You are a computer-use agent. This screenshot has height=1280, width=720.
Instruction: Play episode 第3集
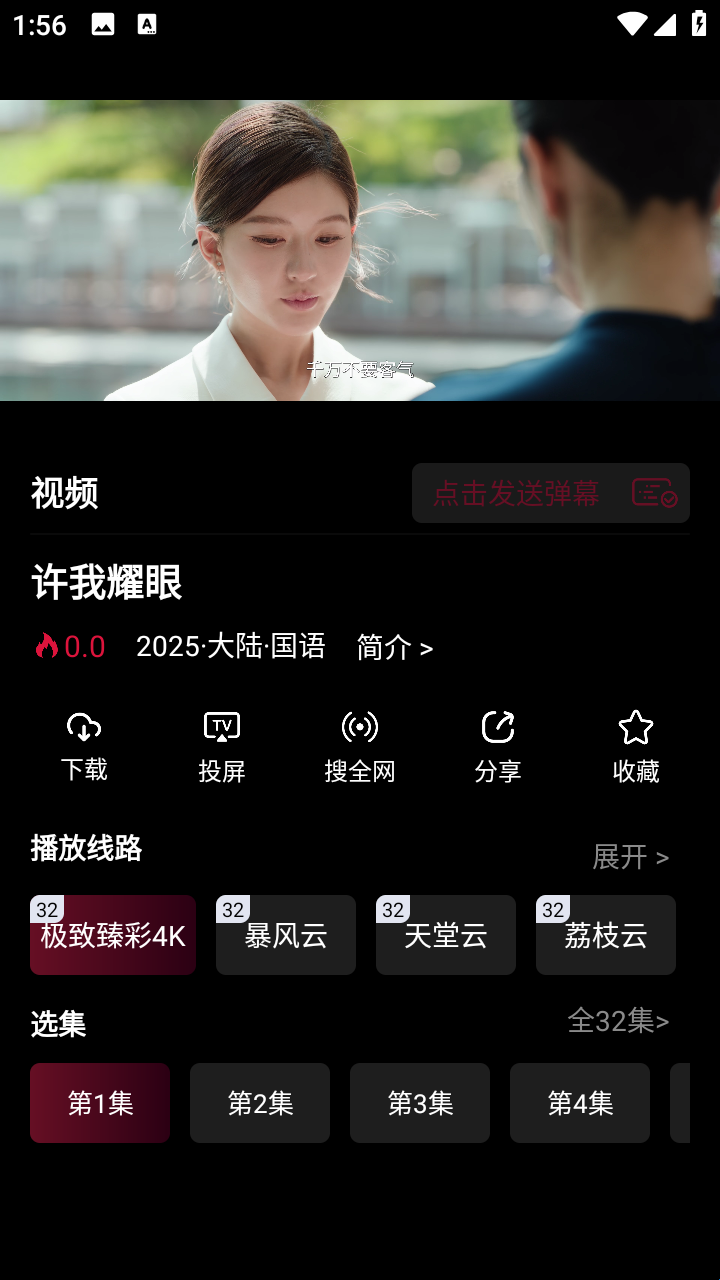click(x=420, y=1103)
